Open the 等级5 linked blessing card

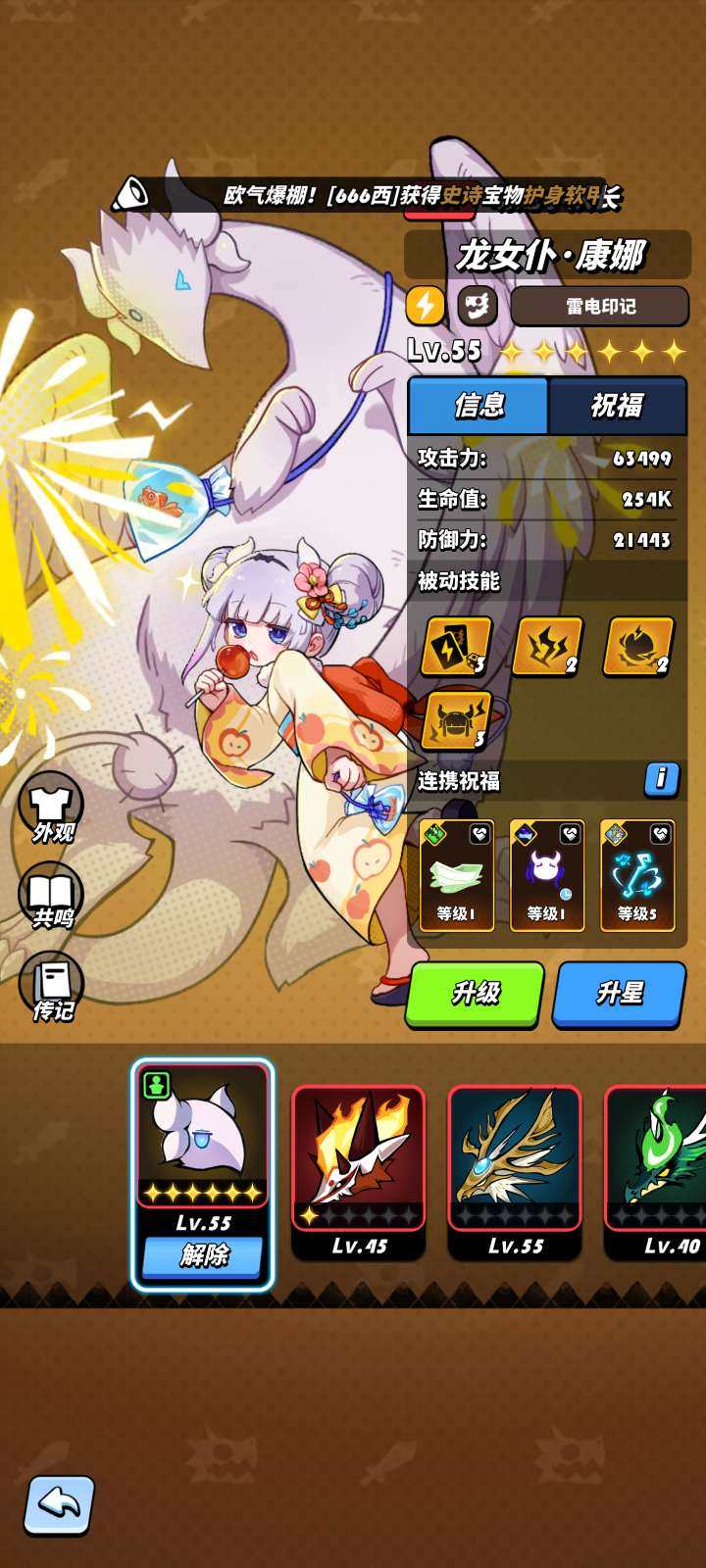tap(637, 874)
